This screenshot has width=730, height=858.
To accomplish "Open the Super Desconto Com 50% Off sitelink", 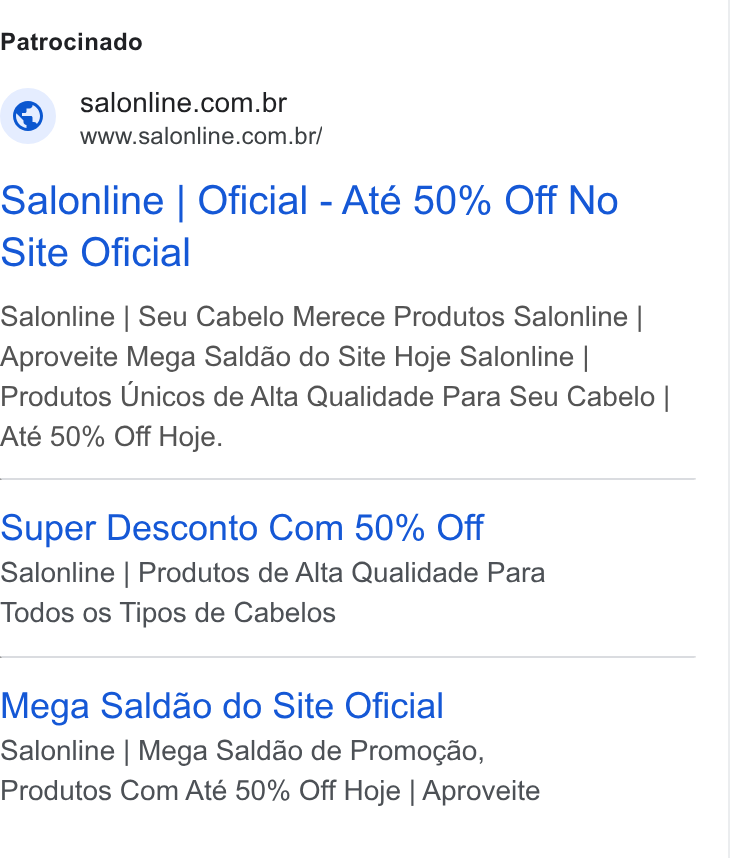I will [242, 528].
